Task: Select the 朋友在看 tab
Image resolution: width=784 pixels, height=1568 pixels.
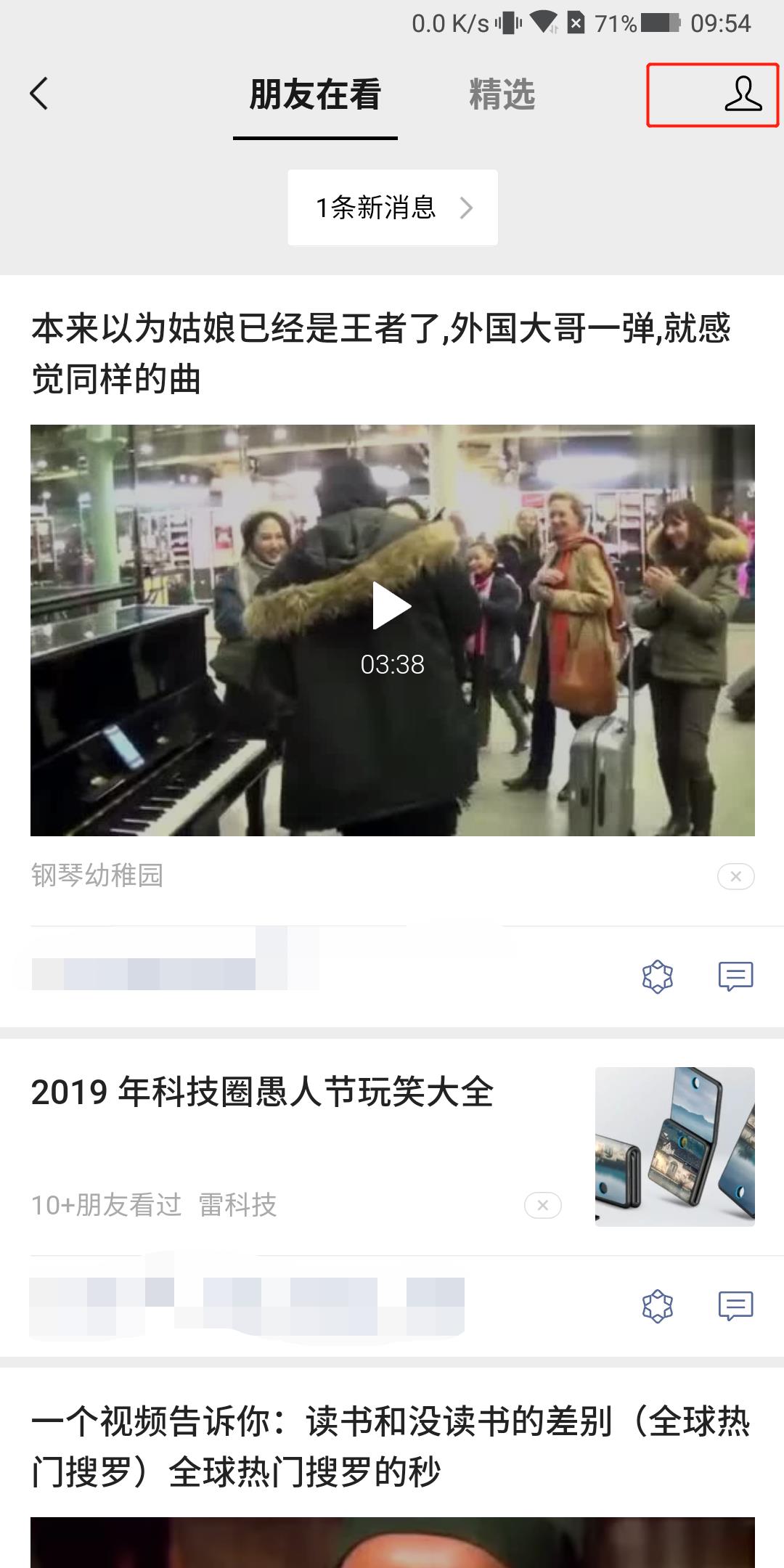Action: tap(315, 95)
